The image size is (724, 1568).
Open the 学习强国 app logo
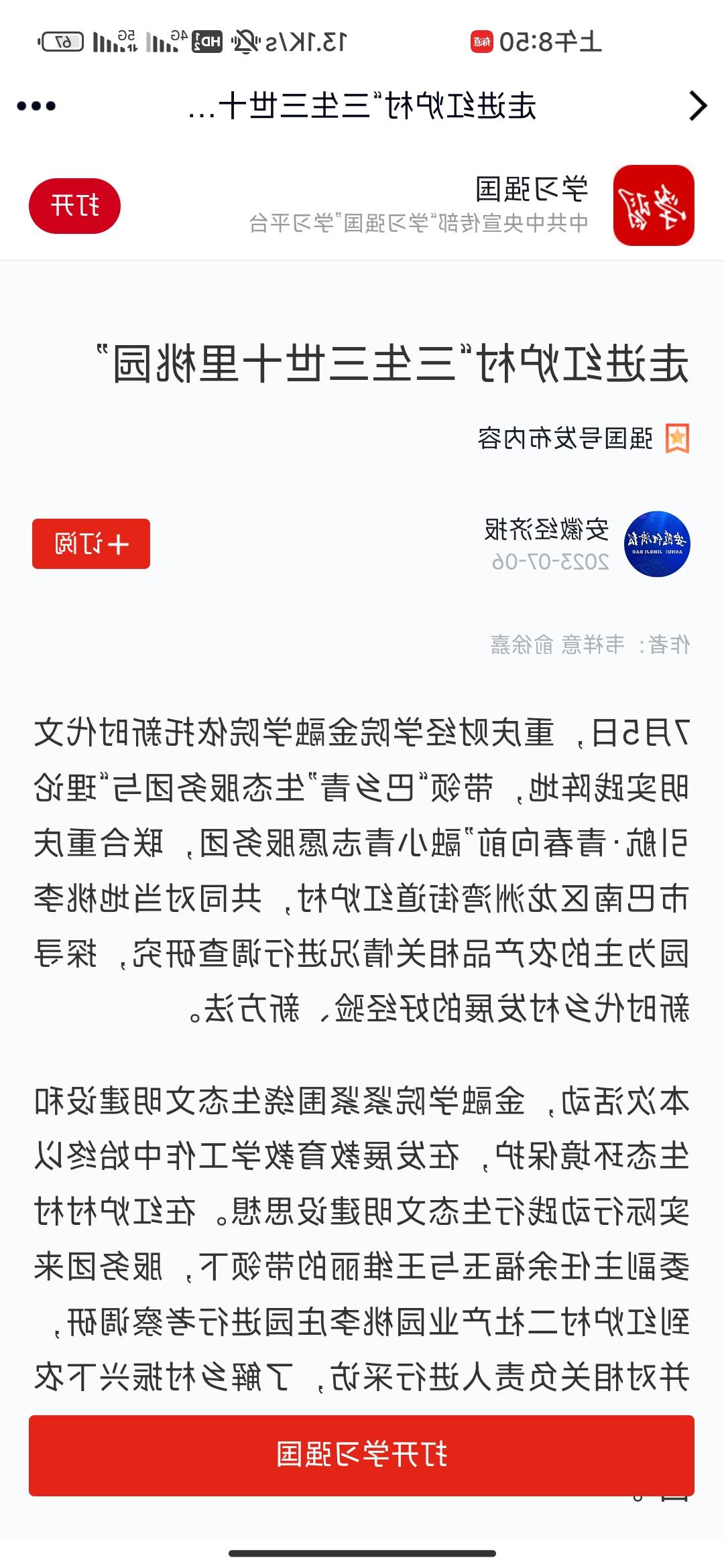(654, 205)
